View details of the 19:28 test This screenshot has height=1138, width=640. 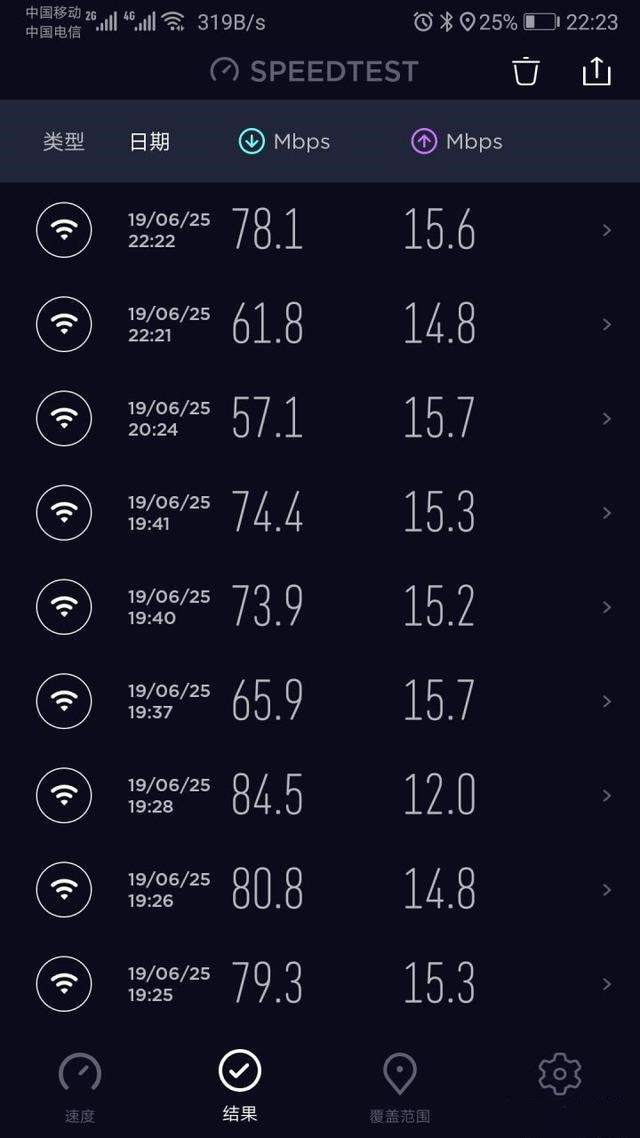coord(320,795)
